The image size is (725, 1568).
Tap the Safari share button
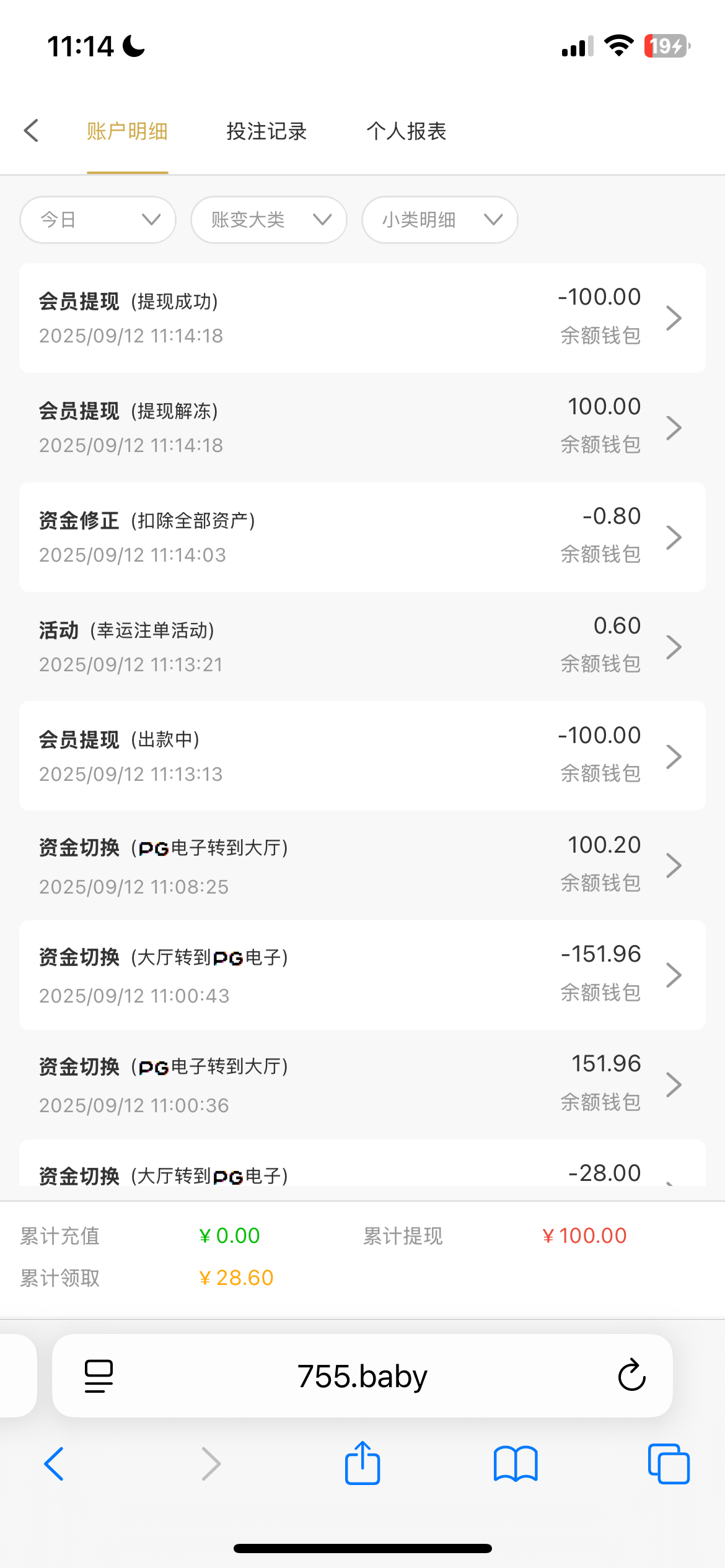(x=362, y=1464)
